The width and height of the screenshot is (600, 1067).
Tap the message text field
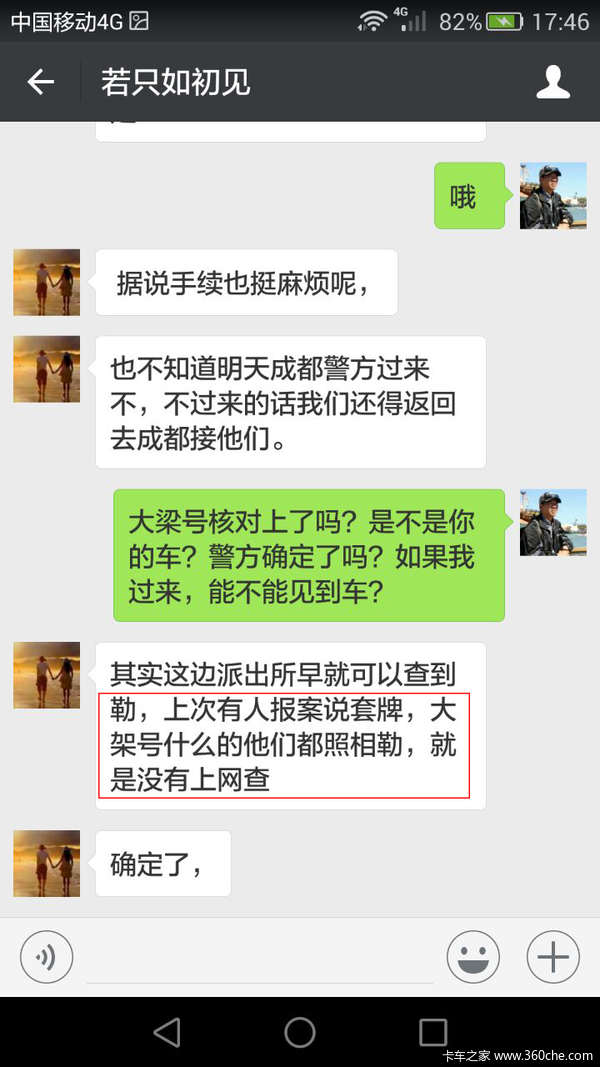point(260,957)
